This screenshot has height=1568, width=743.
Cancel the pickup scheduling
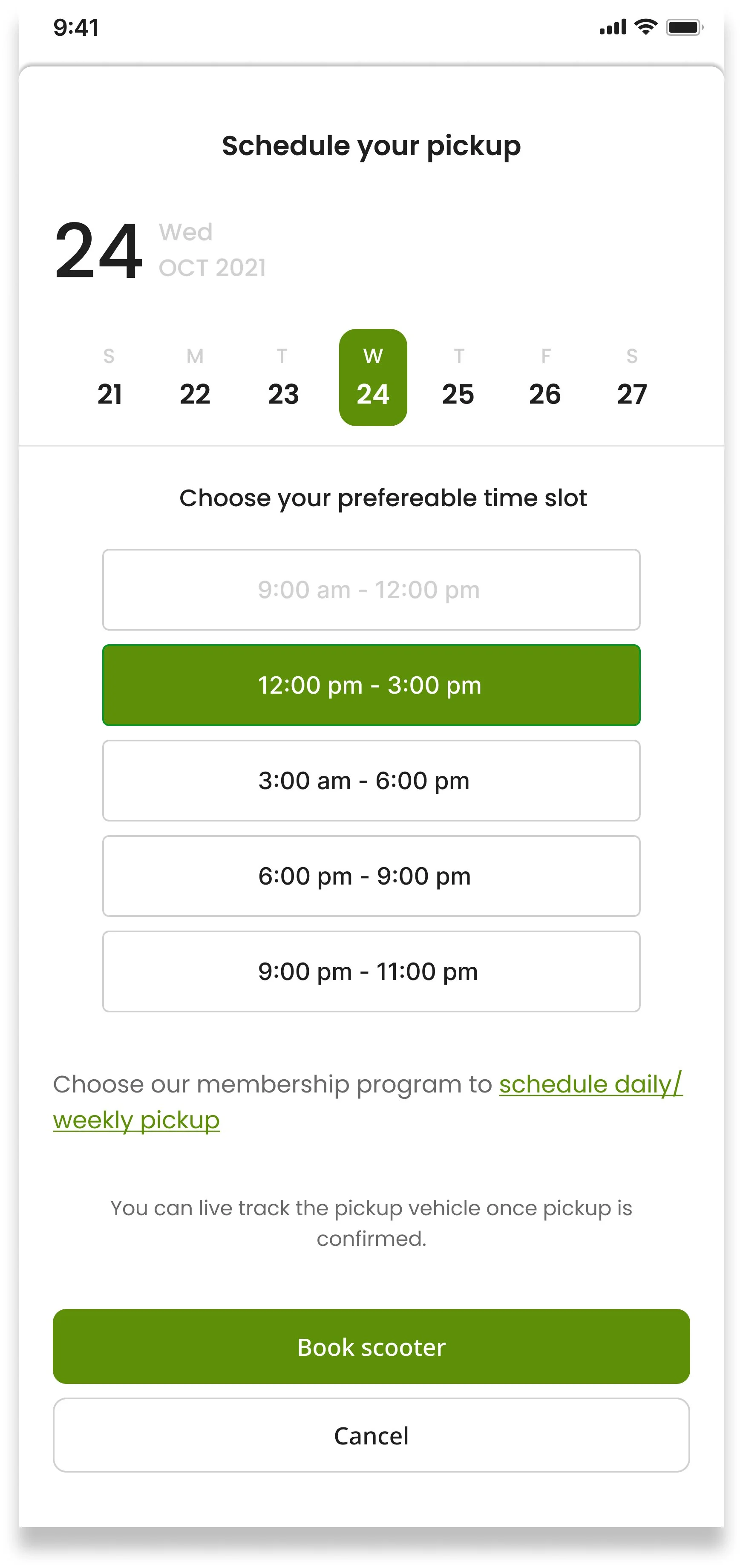(371, 1436)
